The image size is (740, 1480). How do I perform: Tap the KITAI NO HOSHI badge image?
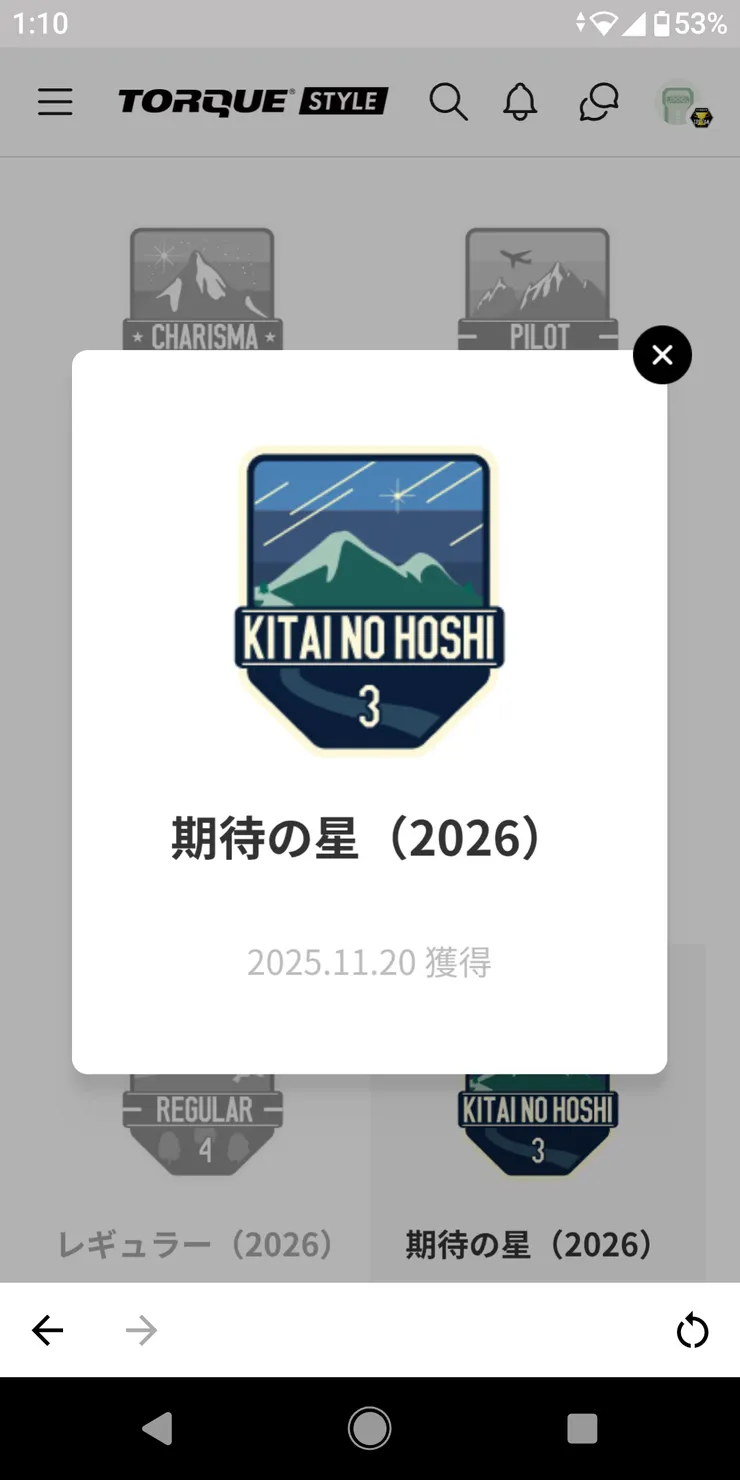369,600
